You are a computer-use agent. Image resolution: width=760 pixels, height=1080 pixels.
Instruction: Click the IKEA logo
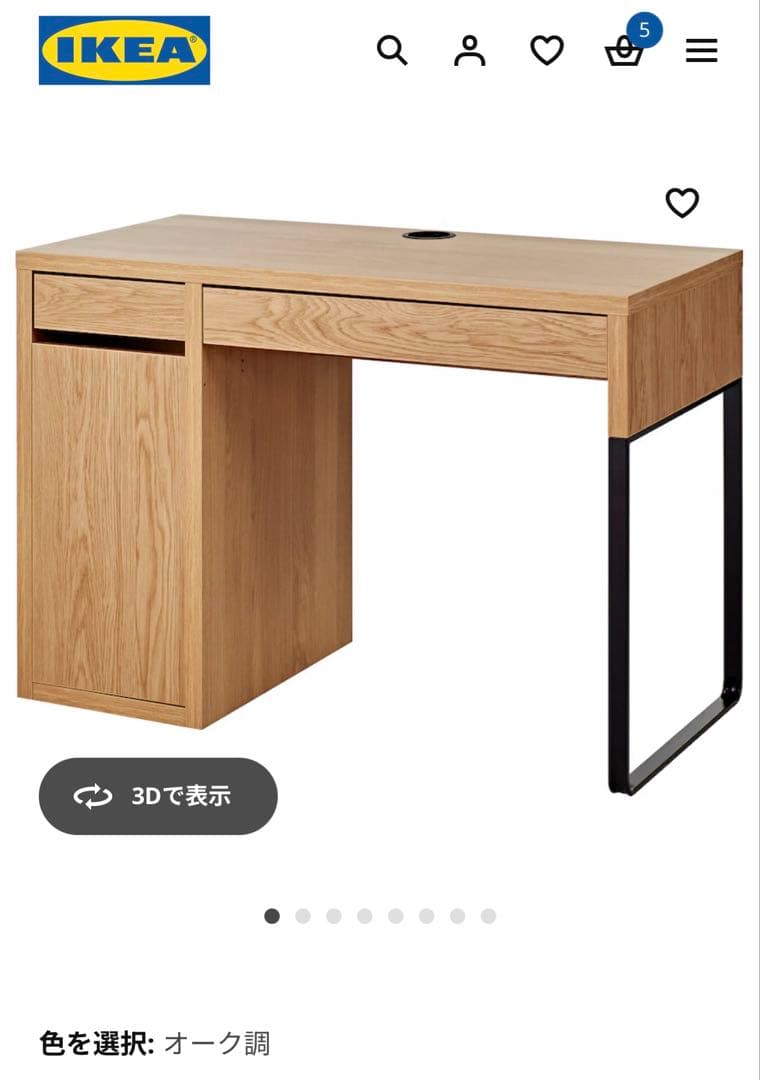pos(122,48)
